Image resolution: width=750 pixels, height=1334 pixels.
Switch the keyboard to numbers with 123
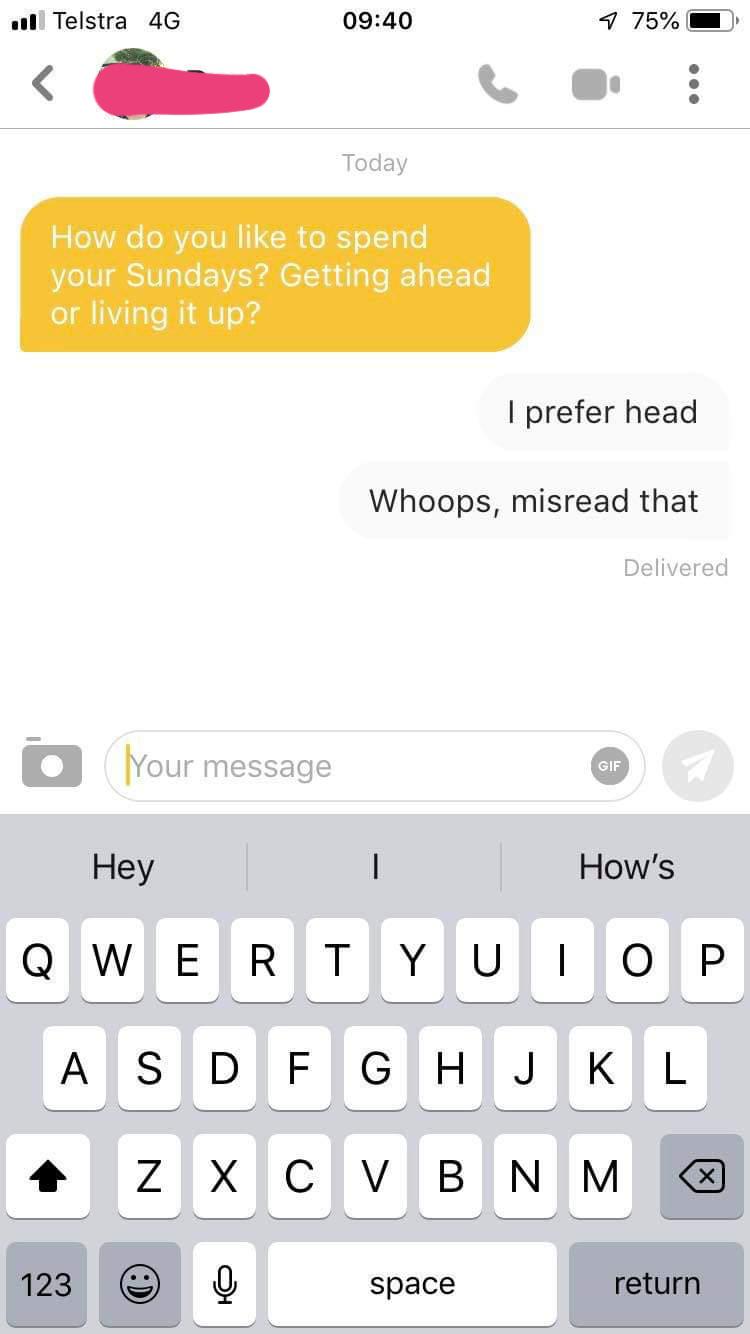[x=46, y=1284]
